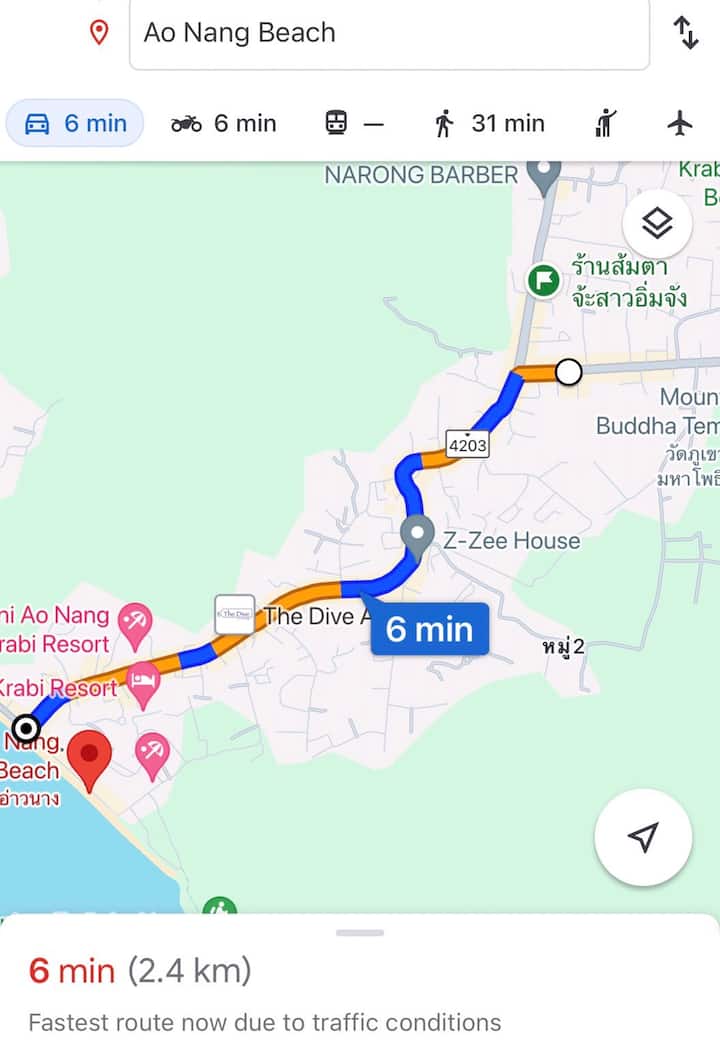Open the green flag restaurant marker
Image resolution: width=720 pixels, height=1058 pixels.
543,281
